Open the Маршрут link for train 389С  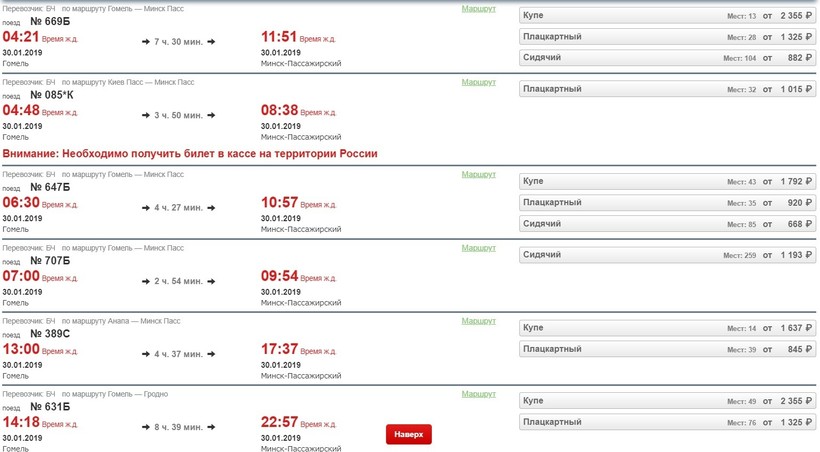click(478, 321)
